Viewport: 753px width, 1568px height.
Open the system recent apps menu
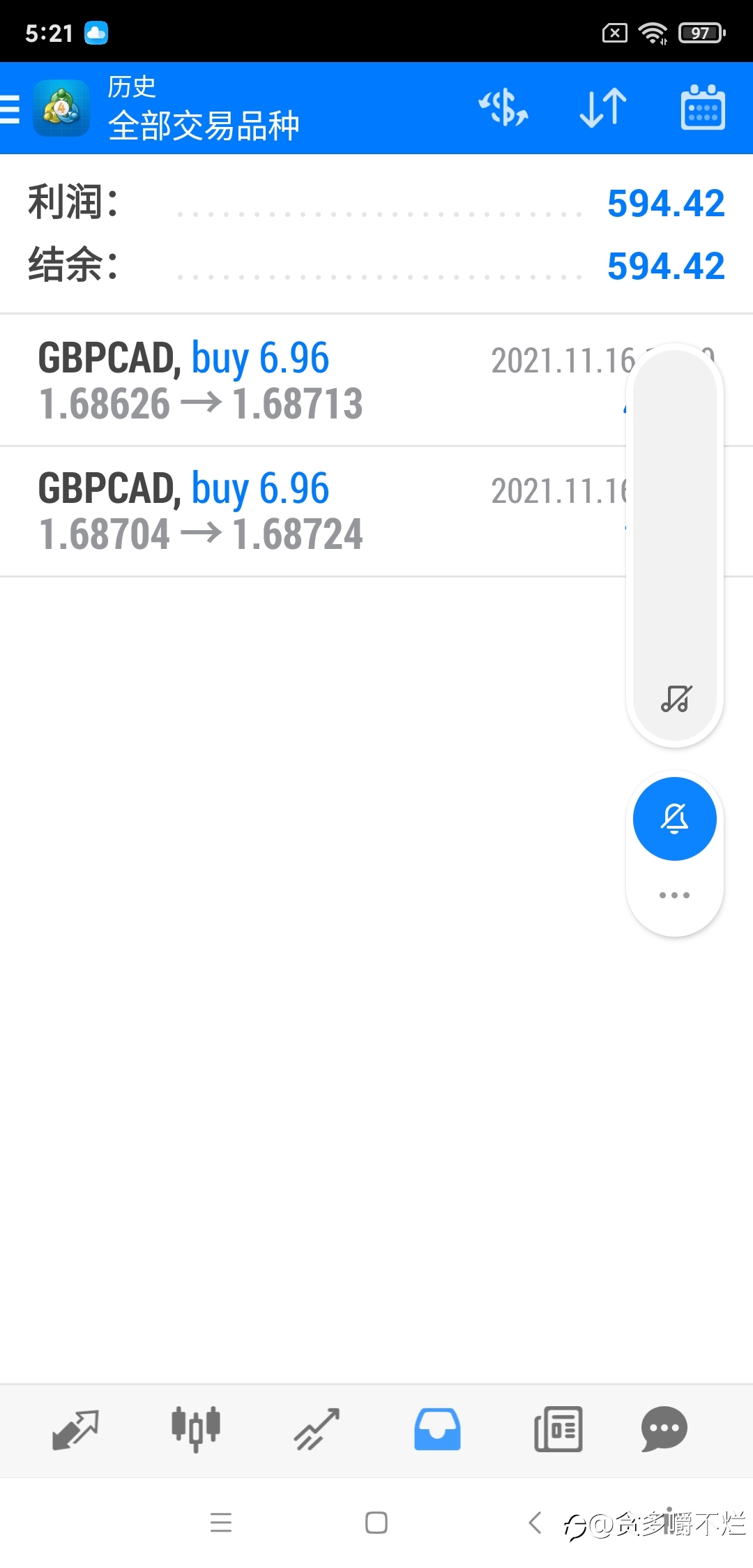(x=221, y=1523)
